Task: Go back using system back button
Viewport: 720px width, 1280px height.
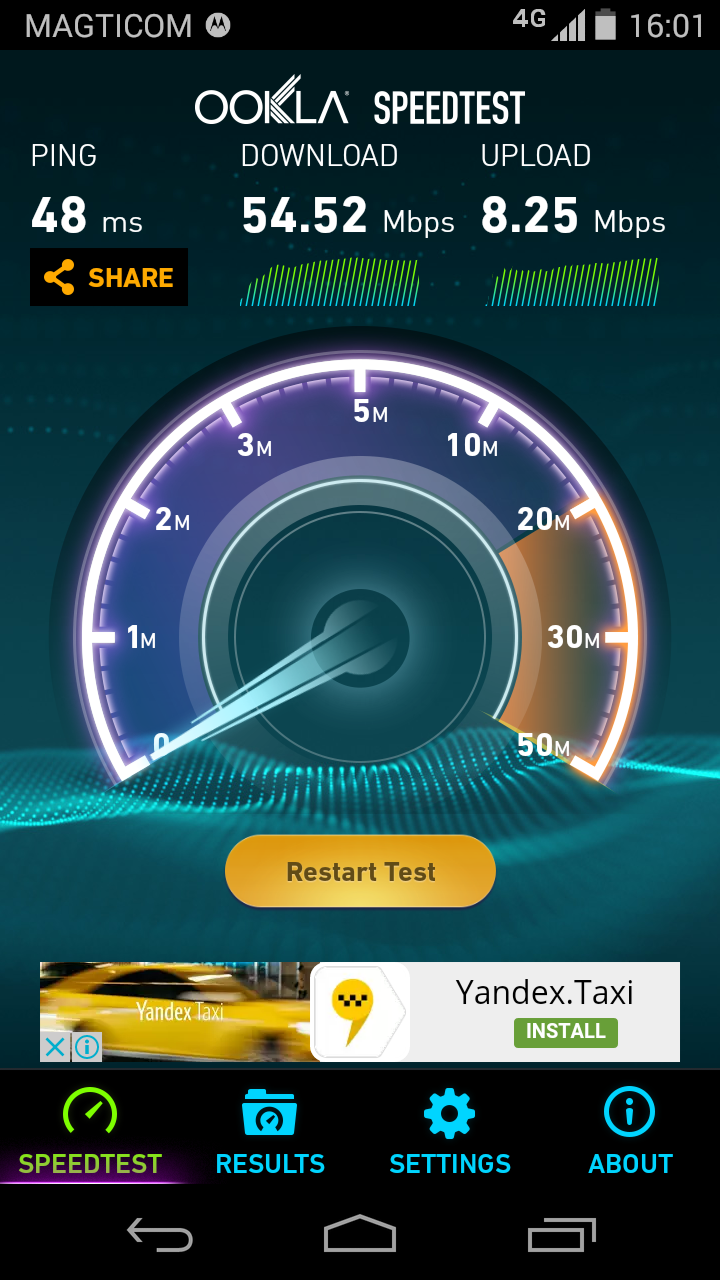Action: point(160,1235)
